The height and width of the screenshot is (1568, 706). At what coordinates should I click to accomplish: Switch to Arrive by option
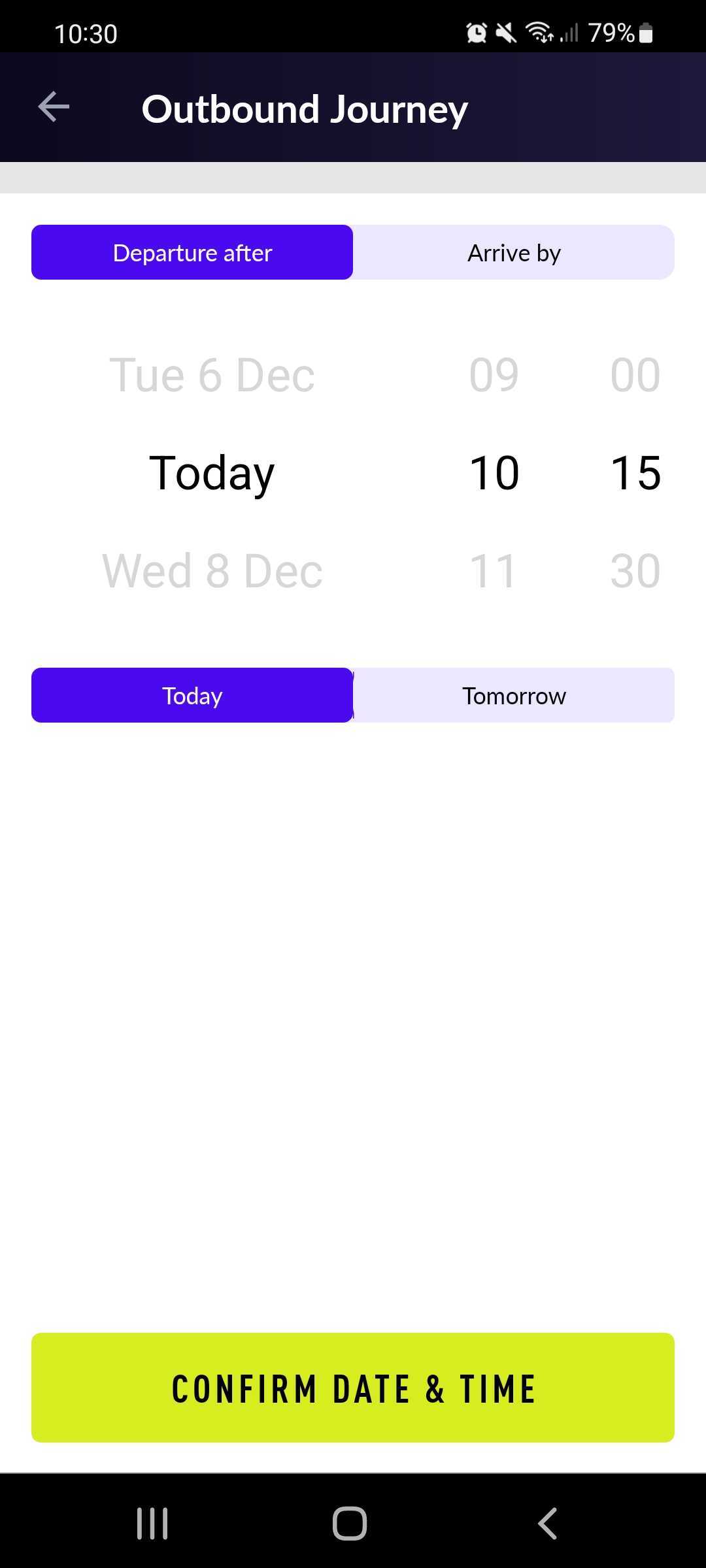click(x=514, y=253)
